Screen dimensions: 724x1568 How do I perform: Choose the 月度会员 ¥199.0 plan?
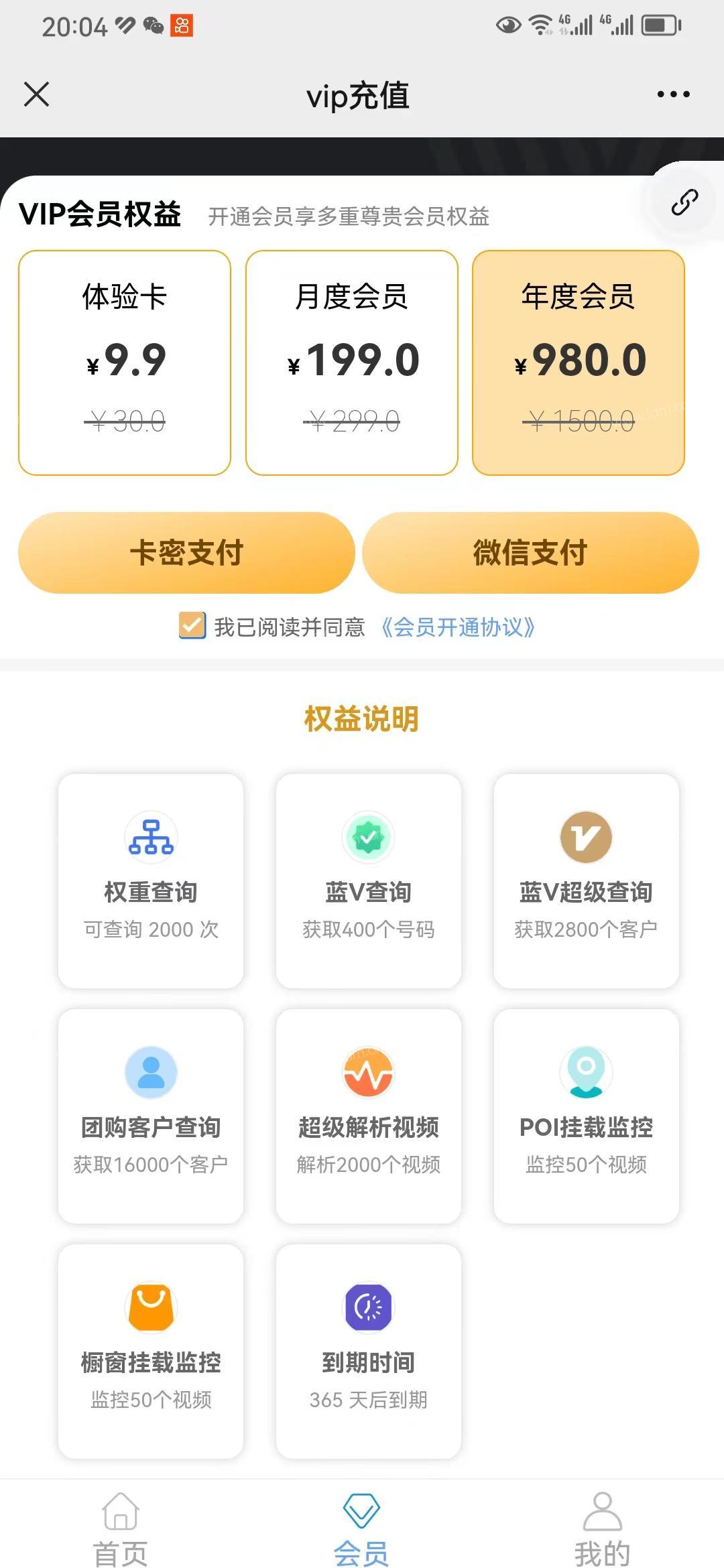click(x=352, y=363)
